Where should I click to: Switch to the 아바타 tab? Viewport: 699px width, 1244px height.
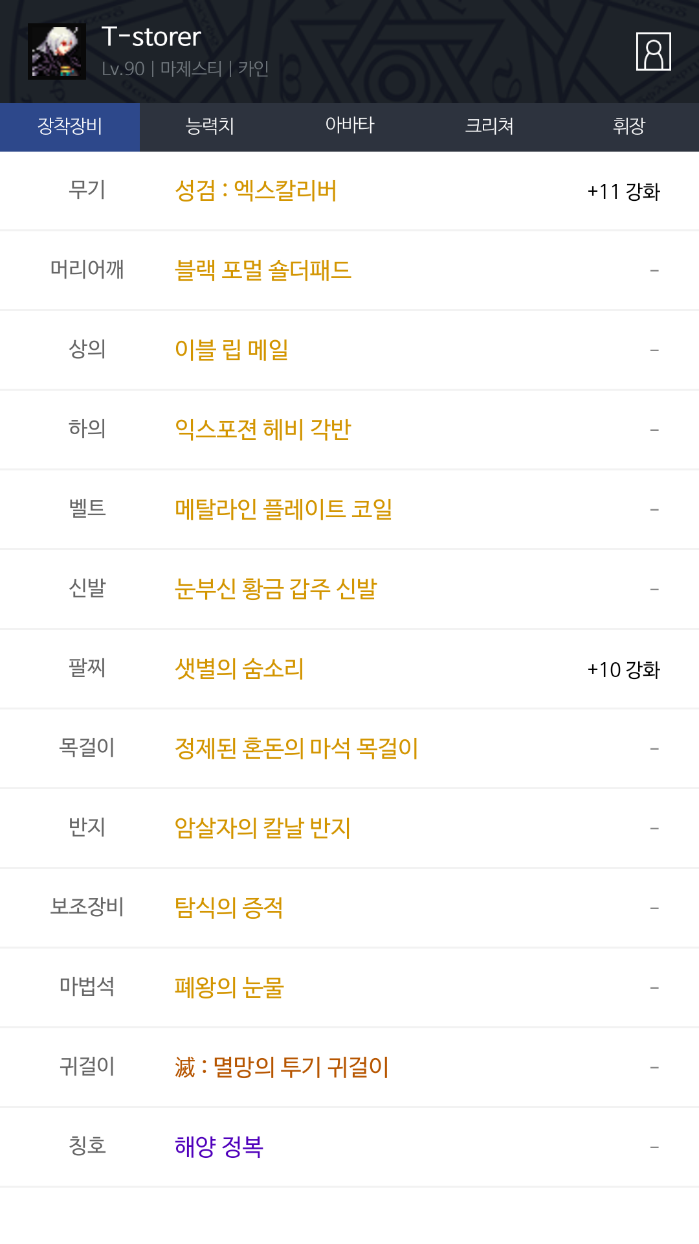coord(349,127)
